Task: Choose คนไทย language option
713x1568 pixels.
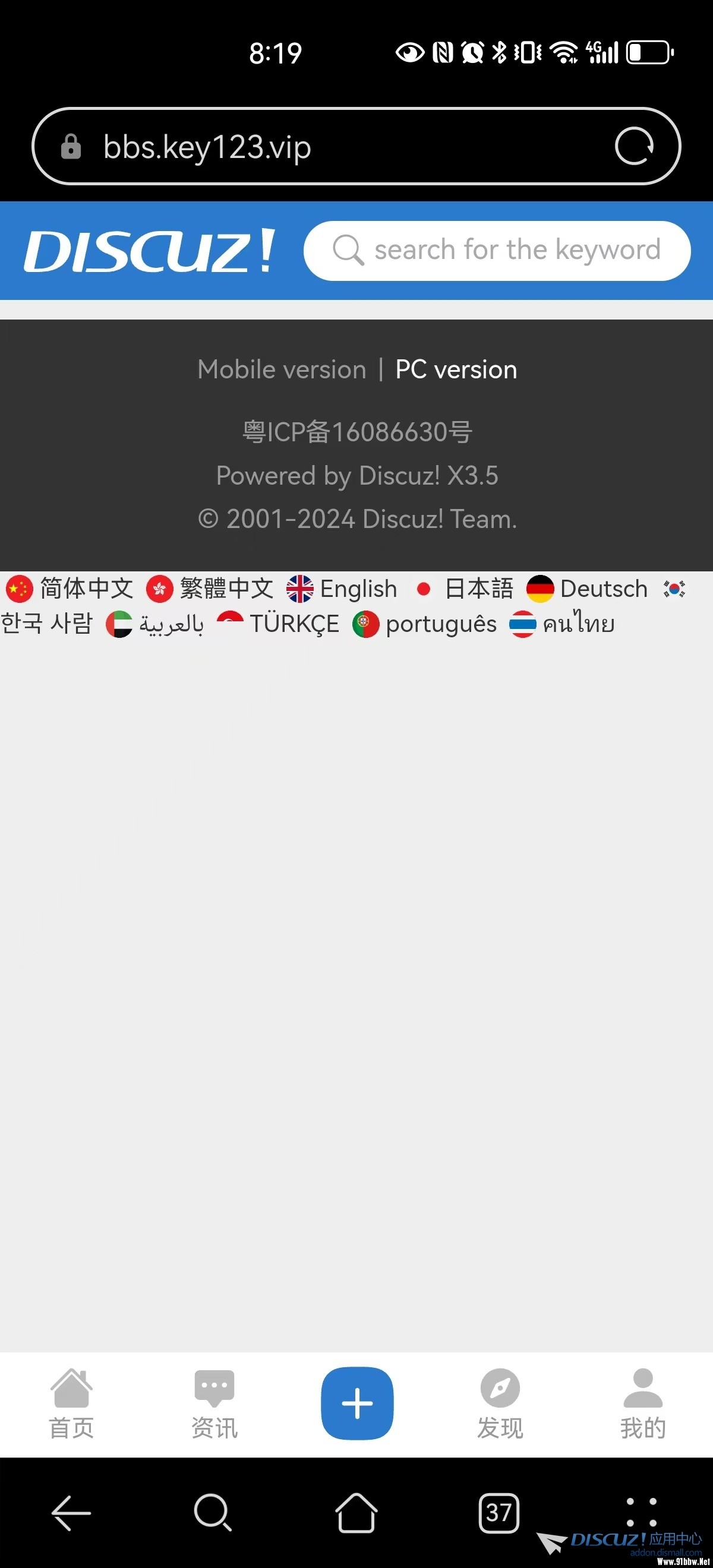Action: click(x=563, y=624)
